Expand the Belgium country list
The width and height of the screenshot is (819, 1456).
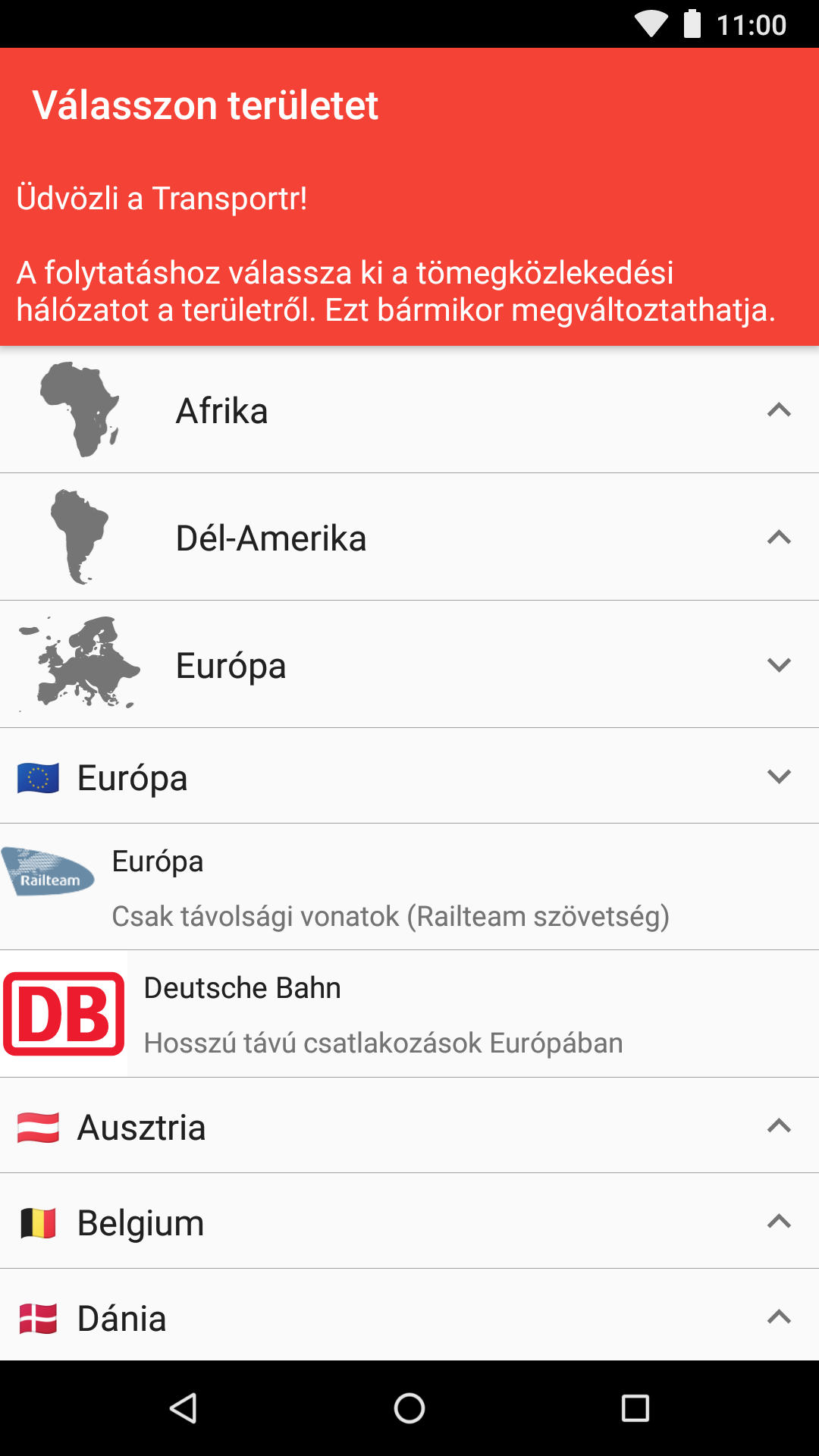point(409,1222)
